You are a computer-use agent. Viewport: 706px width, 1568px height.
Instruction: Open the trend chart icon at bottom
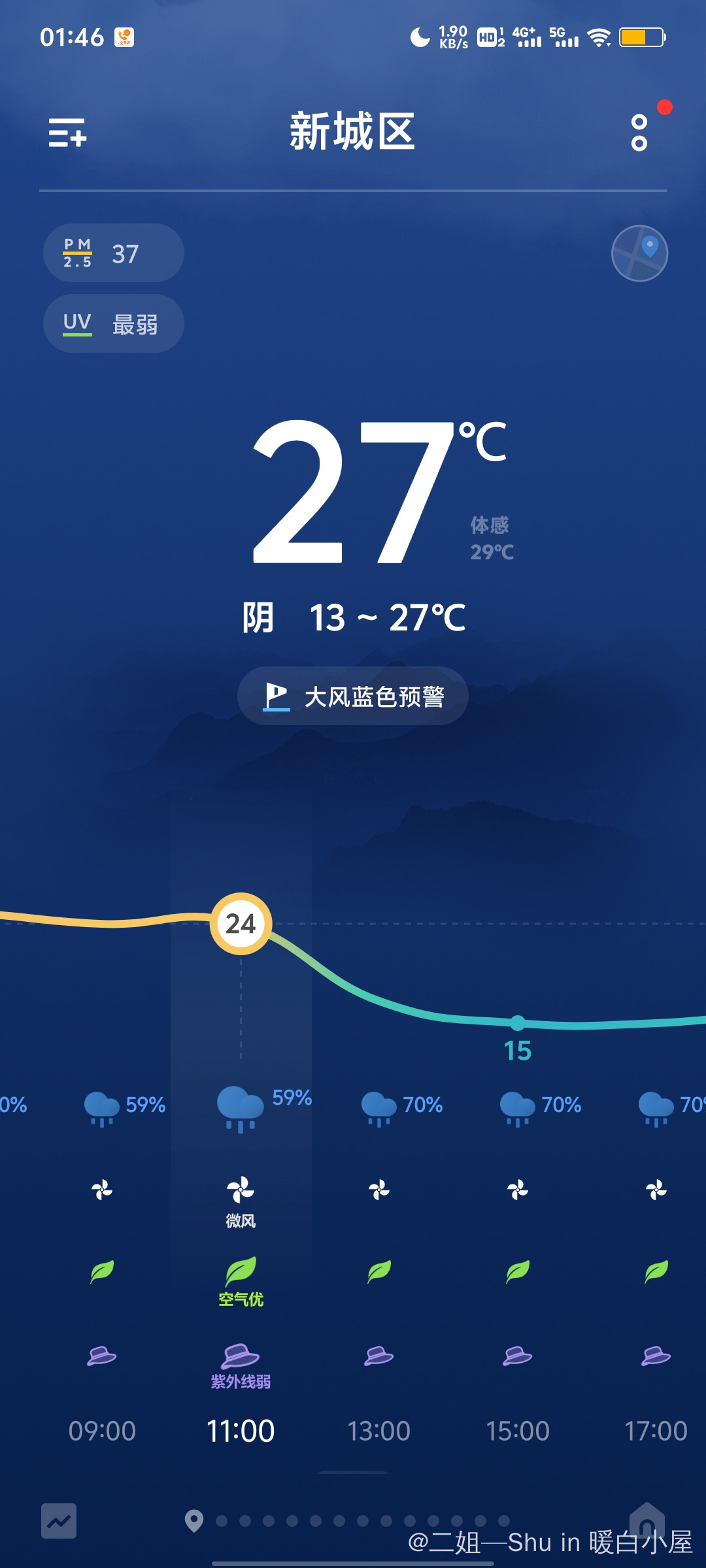(x=59, y=1521)
